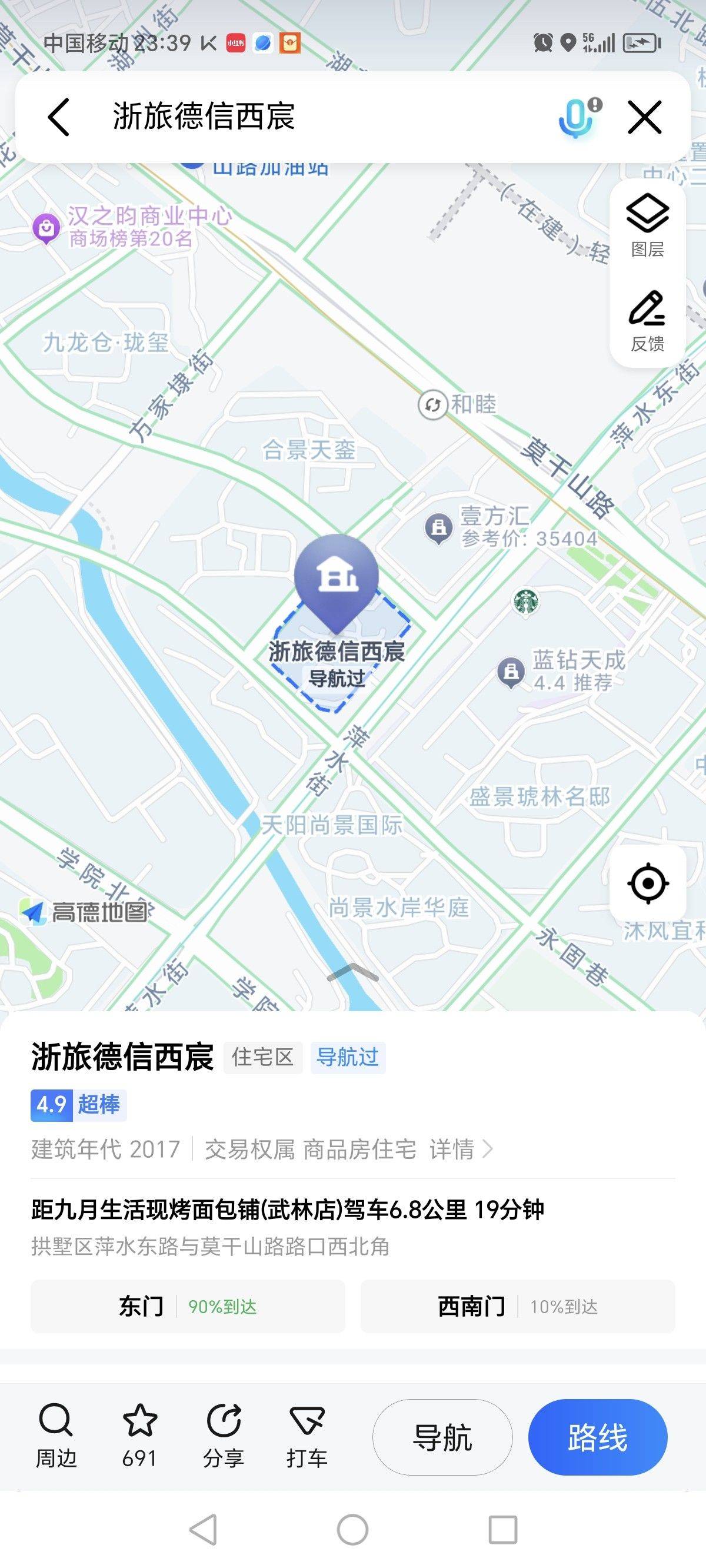Tap the search field showing 浙旅德信西宸
Screen dimensions: 706x1568
pyautogui.click(x=304, y=117)
